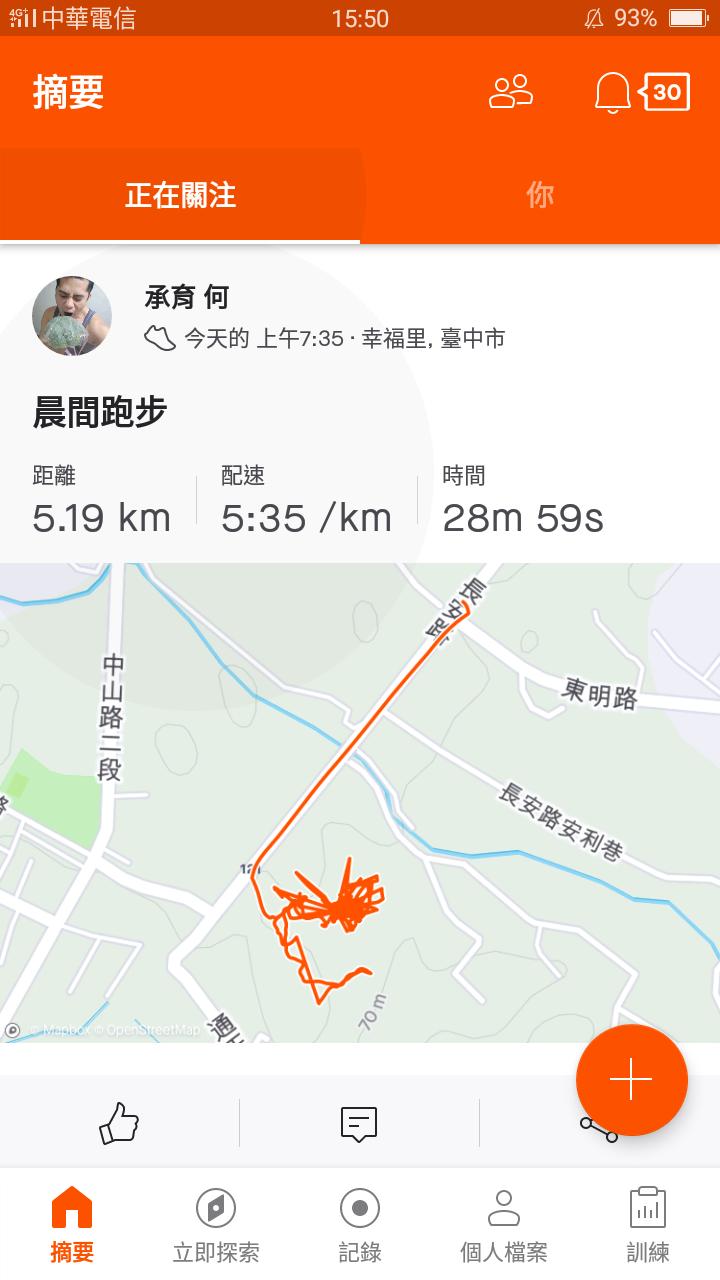Switch to the 訓練 tab

(x=648, y=1225)
